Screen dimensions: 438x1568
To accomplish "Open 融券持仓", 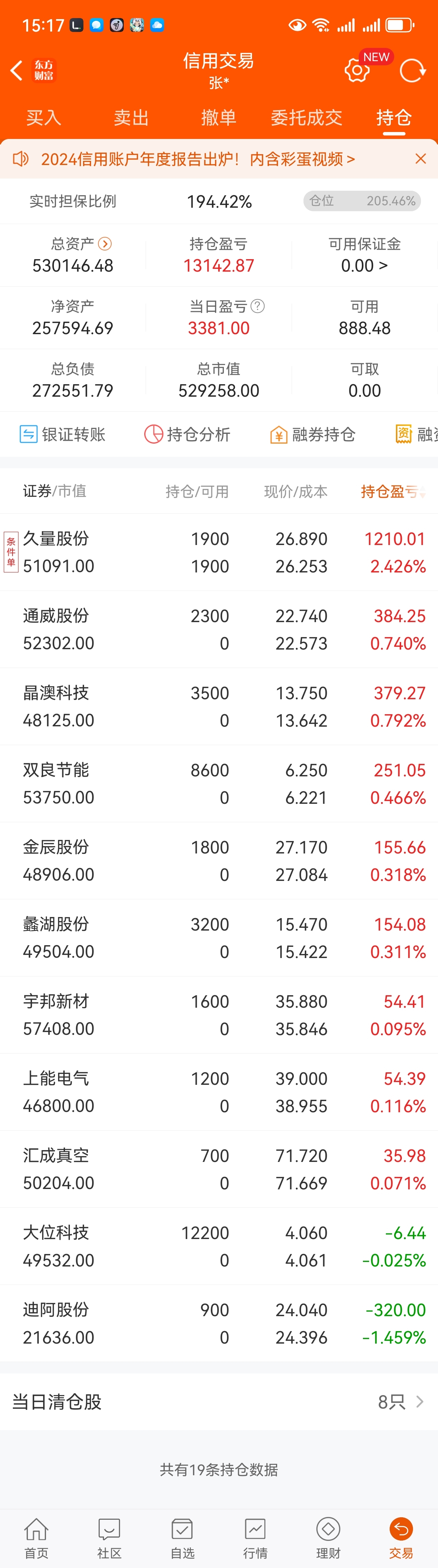I will (313, 434).
